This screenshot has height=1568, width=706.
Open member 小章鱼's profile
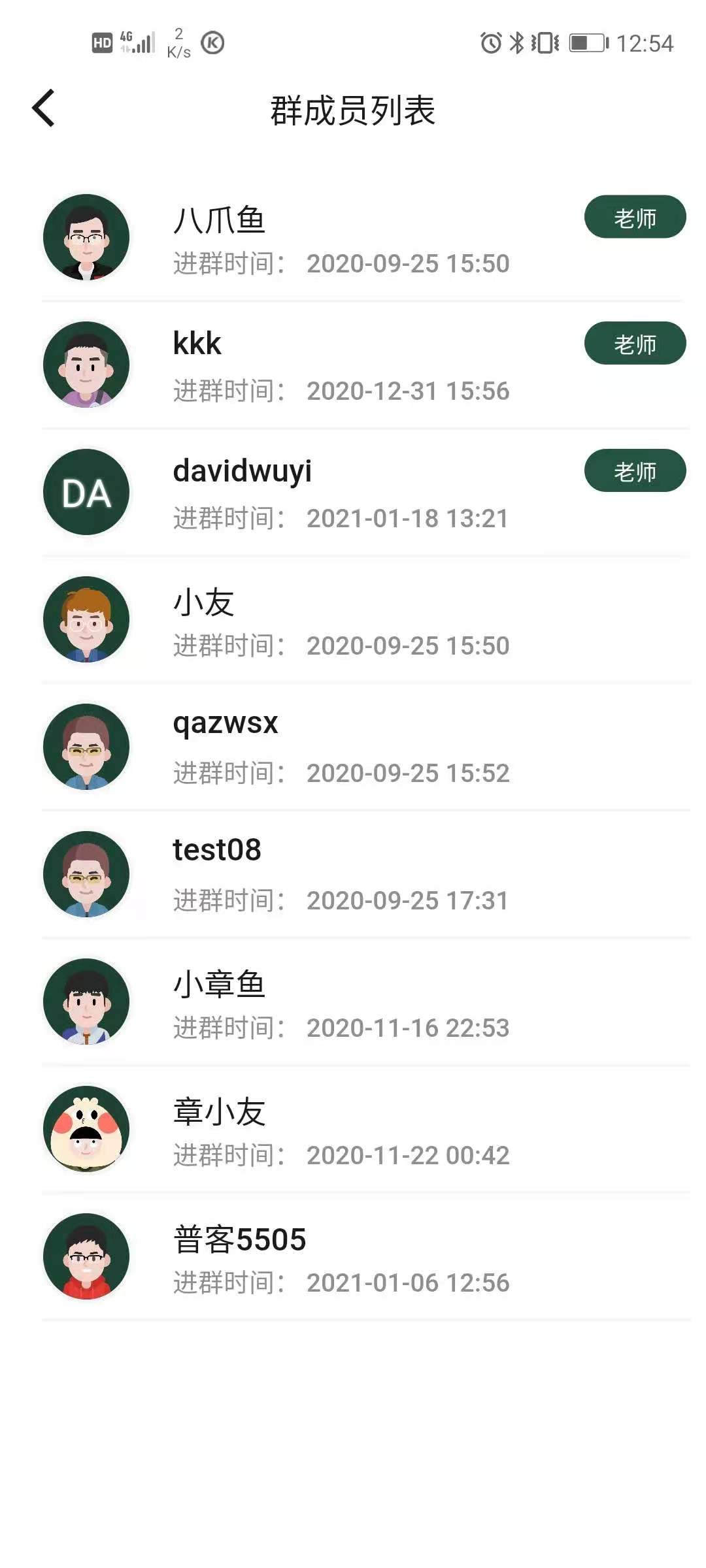(340, 1002)
